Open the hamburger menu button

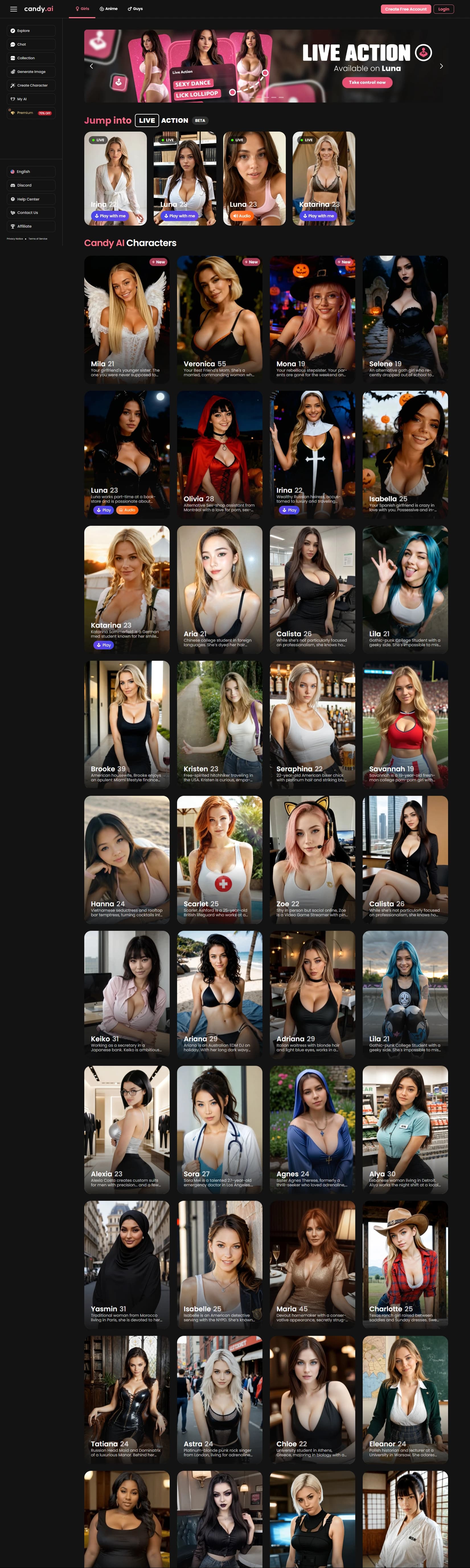pyautogui.click(x=13, y=9)
